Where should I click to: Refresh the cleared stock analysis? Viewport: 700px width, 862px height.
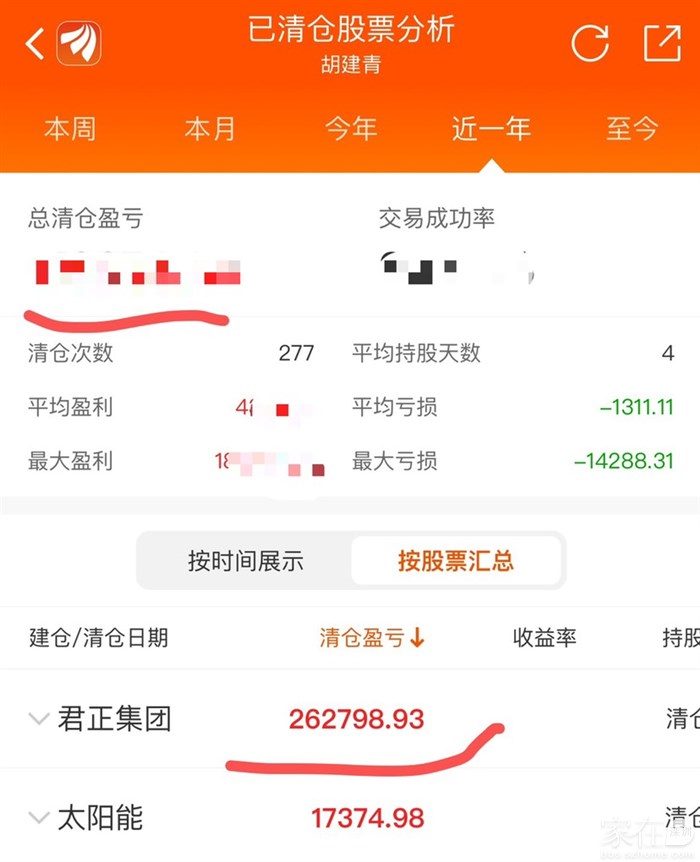pyautogui.click(x=590, y=44)
